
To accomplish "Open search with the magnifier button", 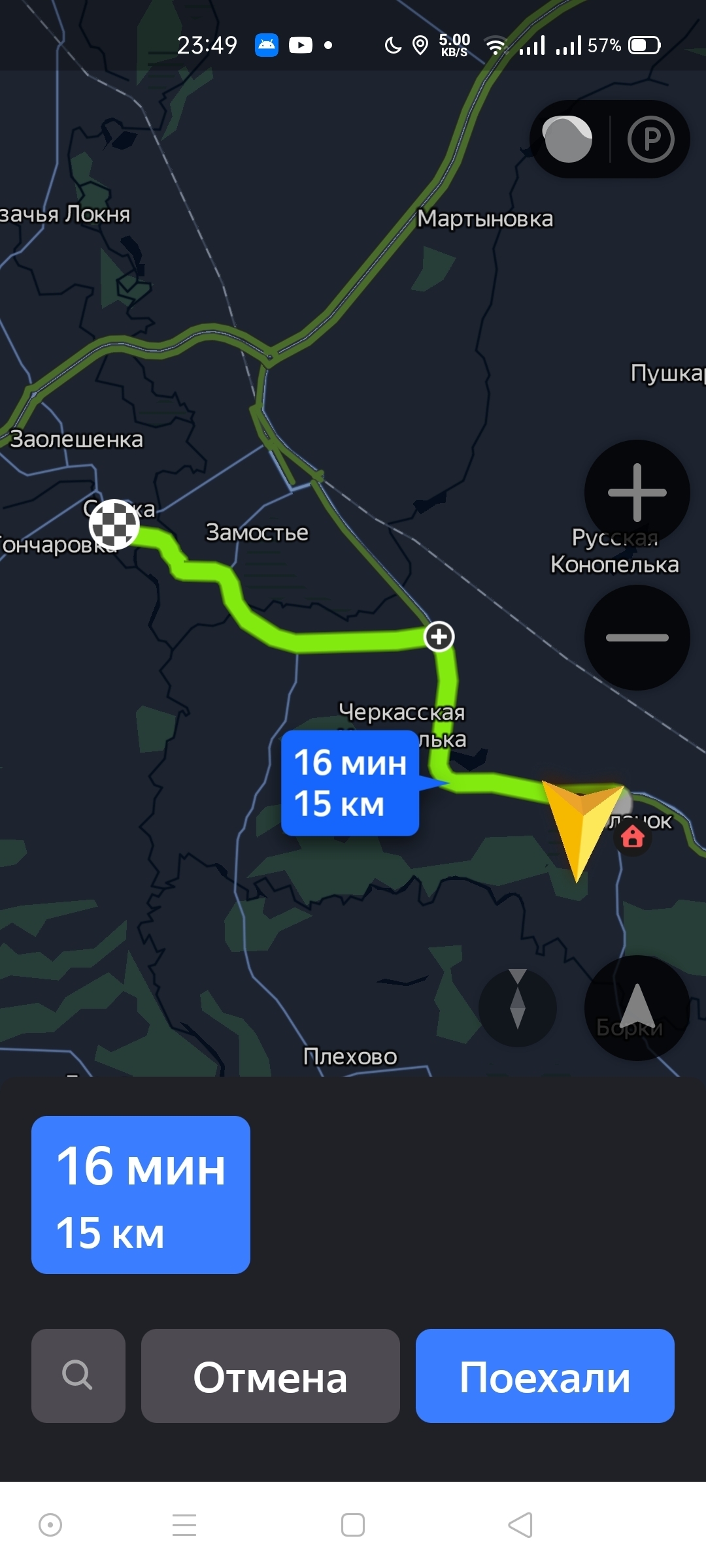I will (x=78, y=1375).
